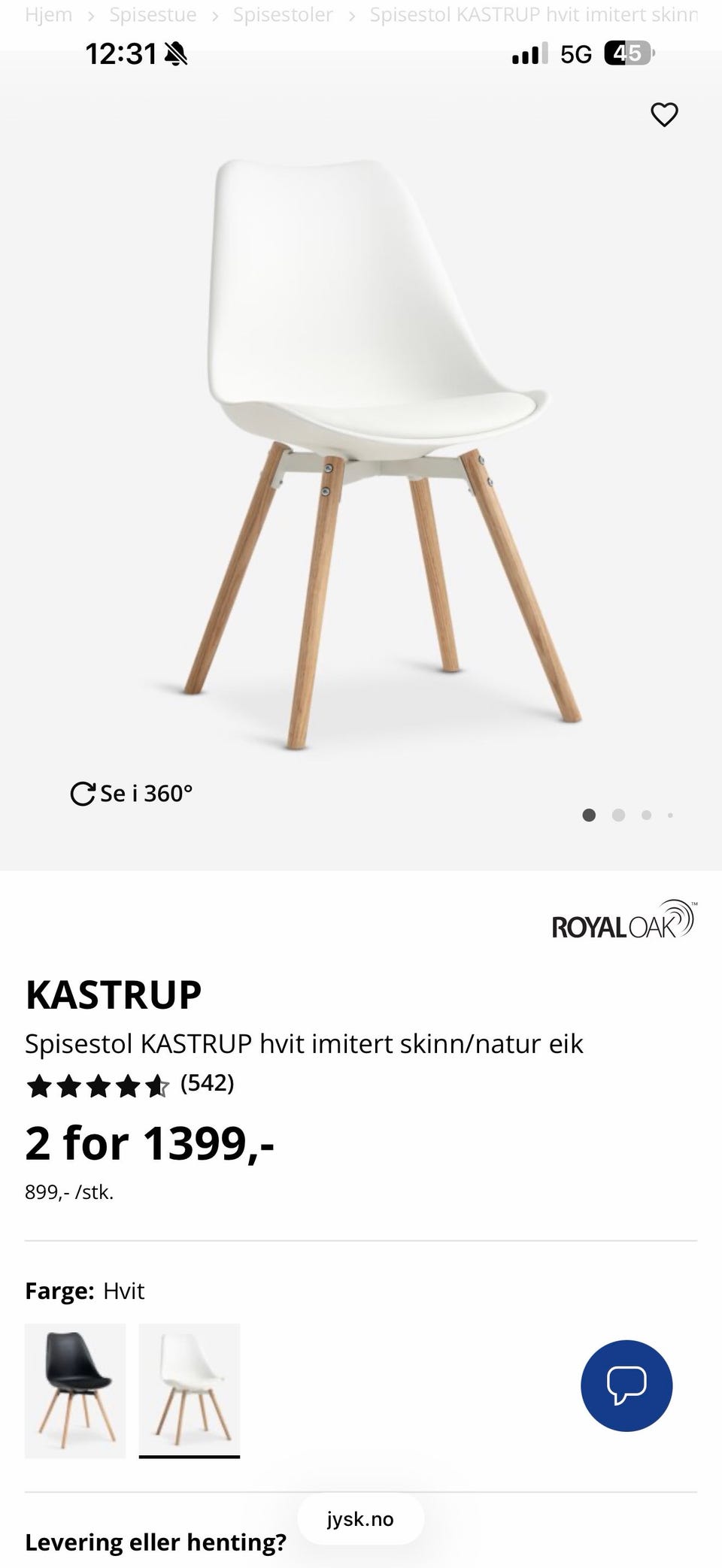Open the 542 customer reviews
The width and height of the screenshot is (722, 1568).
click(x=208, y=1083)
